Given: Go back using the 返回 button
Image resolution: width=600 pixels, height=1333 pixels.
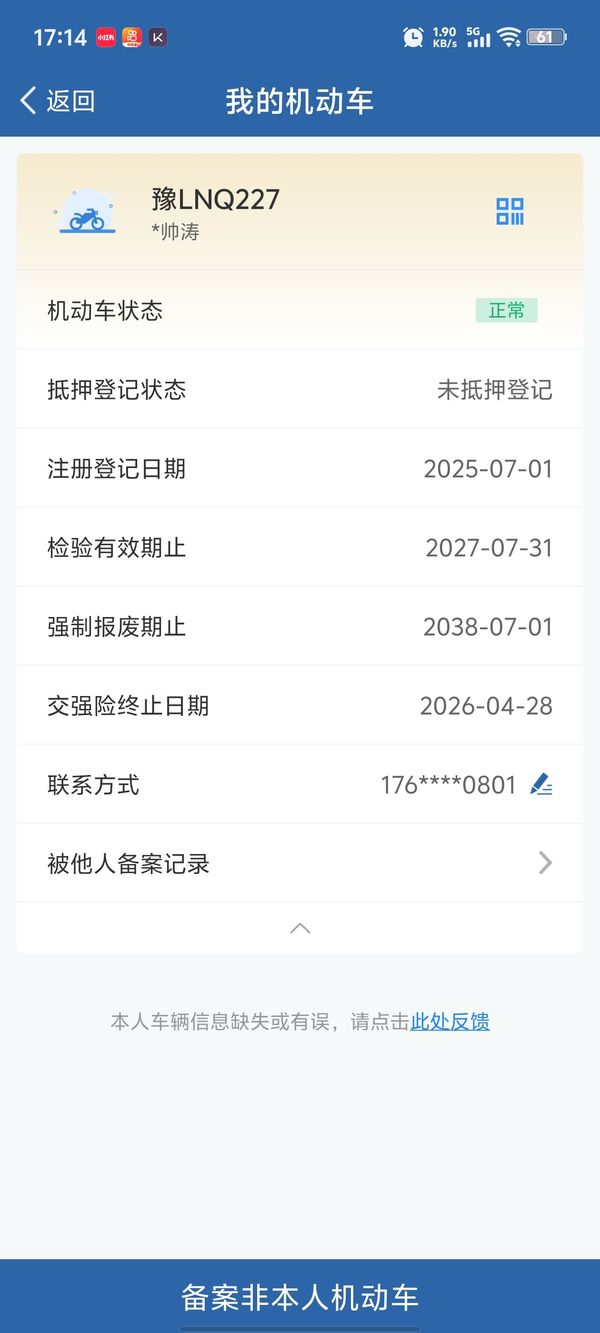Looking at the screenshot, I should coord(58,101).
